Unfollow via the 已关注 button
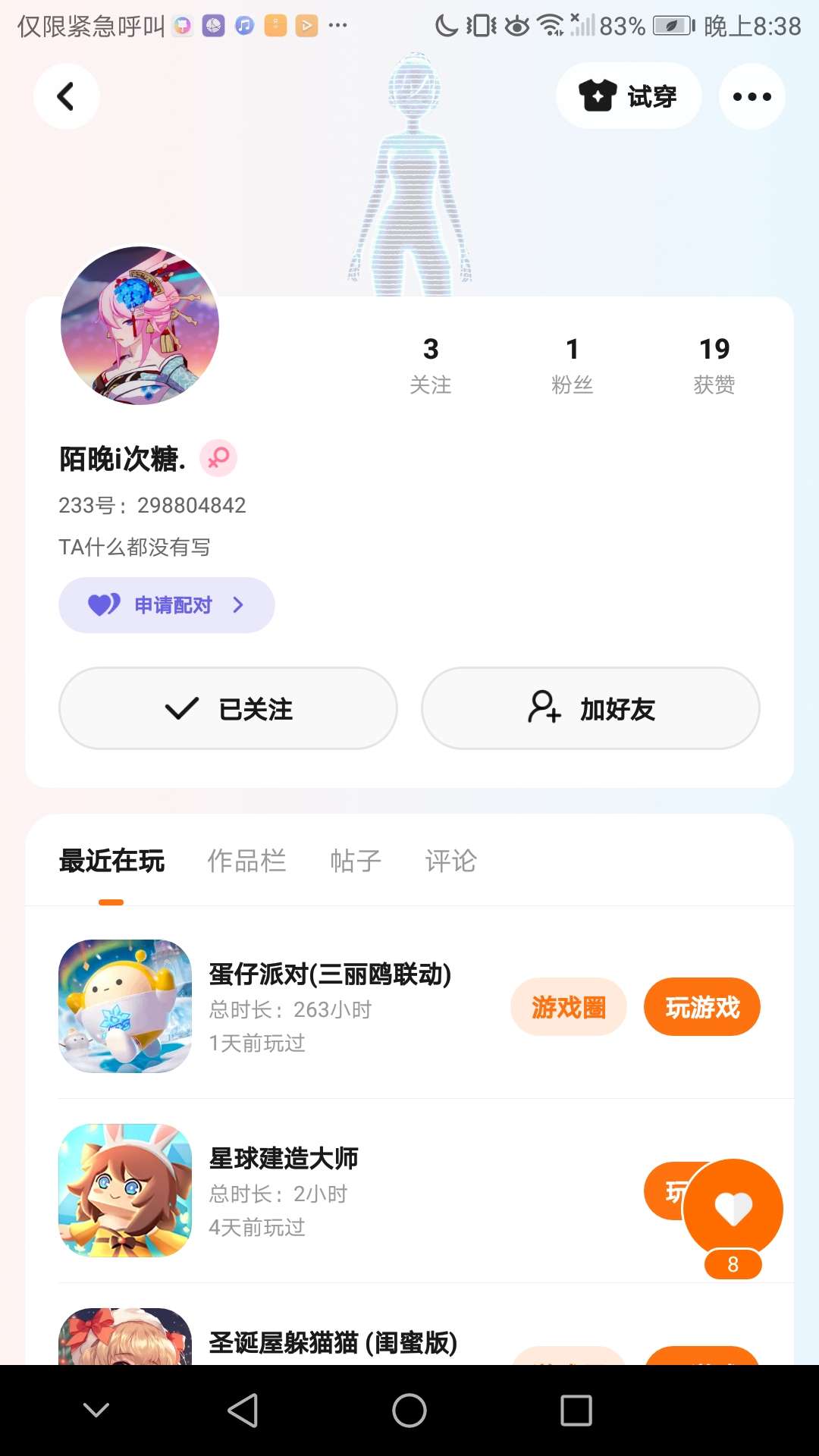Viewport: 819px width, 1456px height. [228, 709]
